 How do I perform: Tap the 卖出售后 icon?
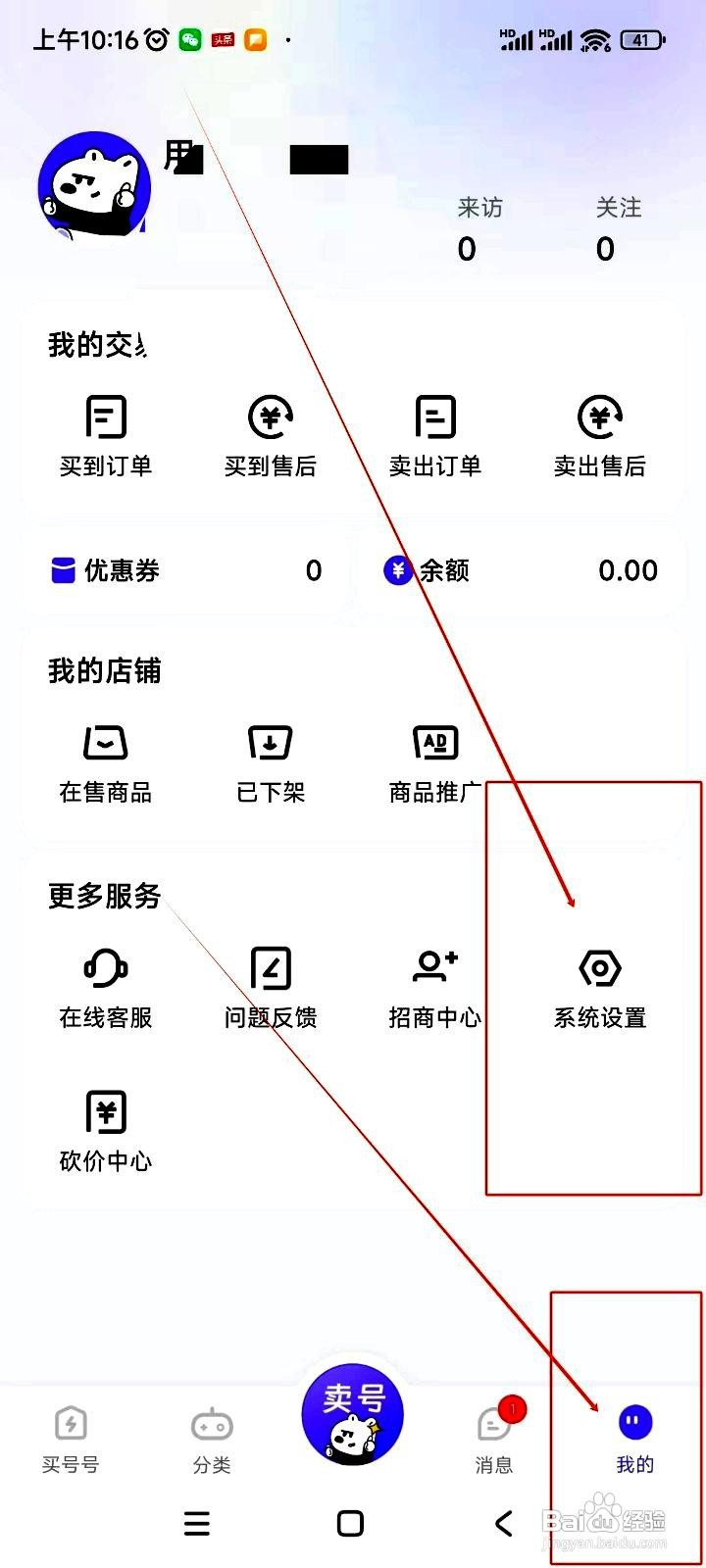pyautogui.click(x=599, y=431)
